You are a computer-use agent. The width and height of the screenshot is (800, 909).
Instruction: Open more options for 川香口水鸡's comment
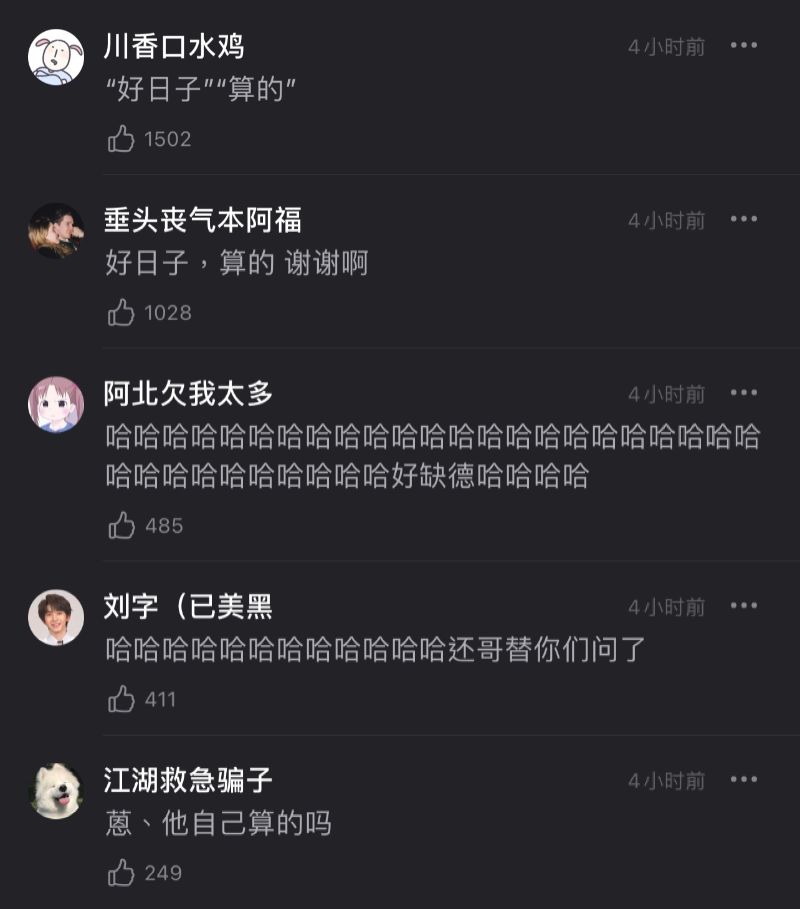click(743, 46)
